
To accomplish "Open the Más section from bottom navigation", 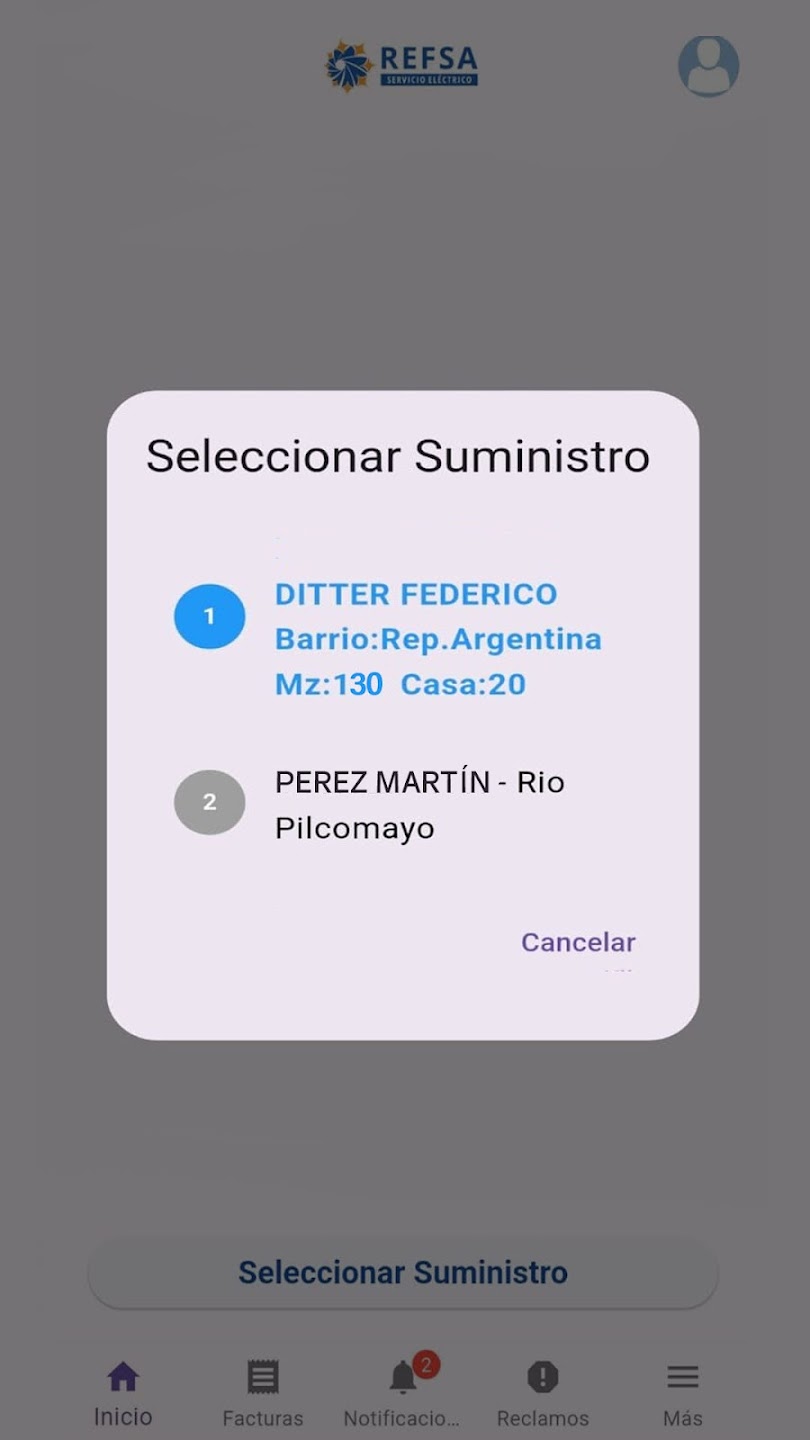I will [682, 1390].
